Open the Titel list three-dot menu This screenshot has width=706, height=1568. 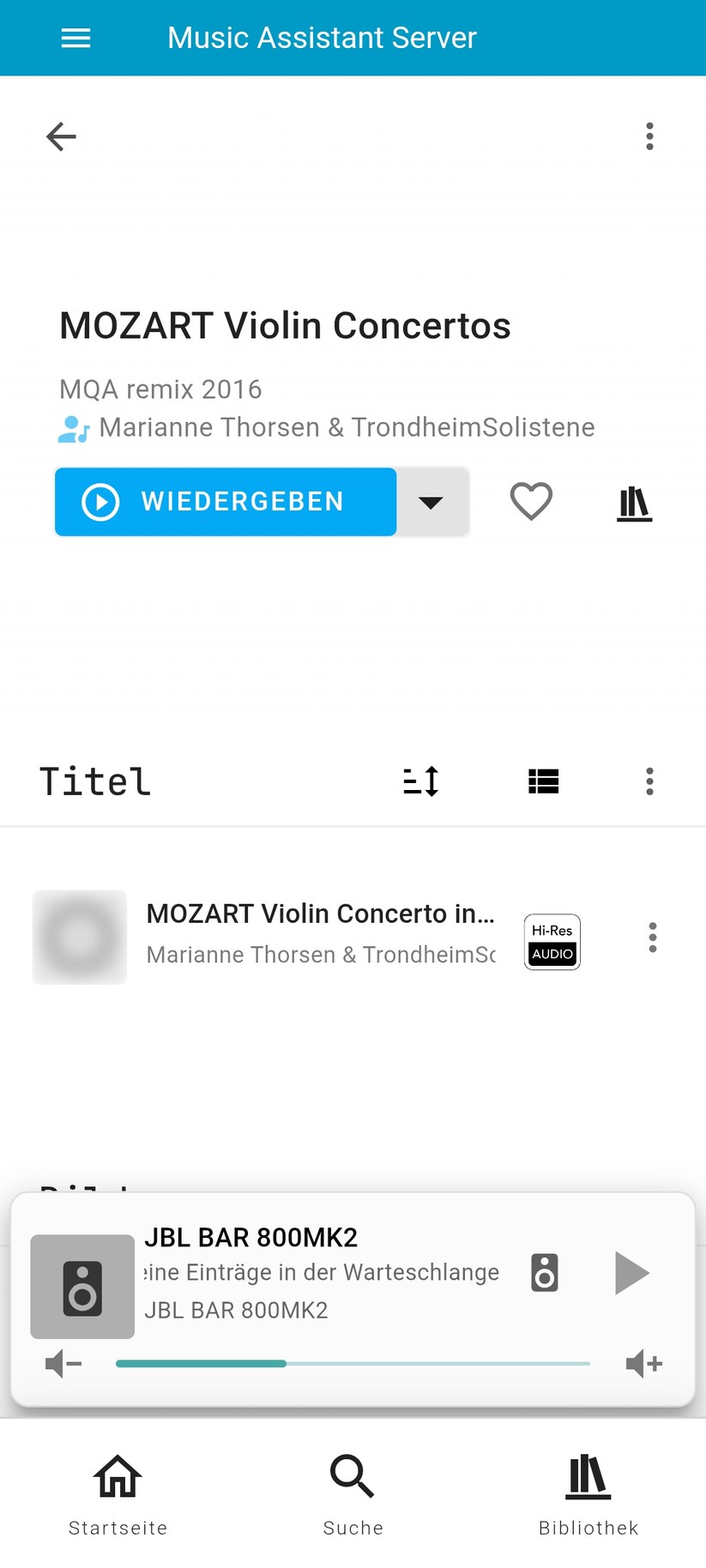649,781
